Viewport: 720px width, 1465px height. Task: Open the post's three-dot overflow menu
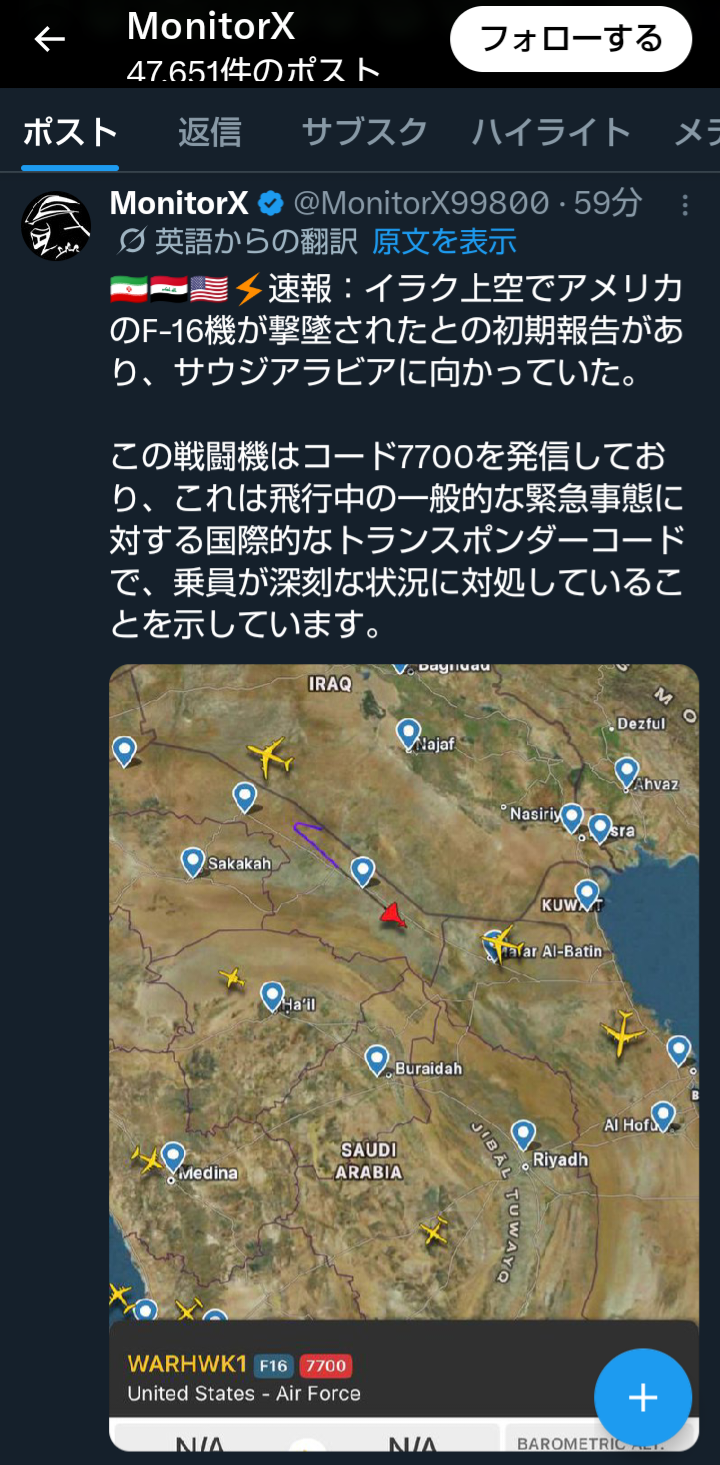[685, 205]
